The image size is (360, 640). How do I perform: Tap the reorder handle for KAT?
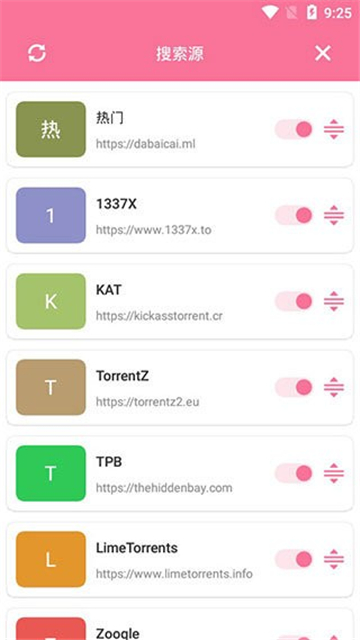[334, 301]
